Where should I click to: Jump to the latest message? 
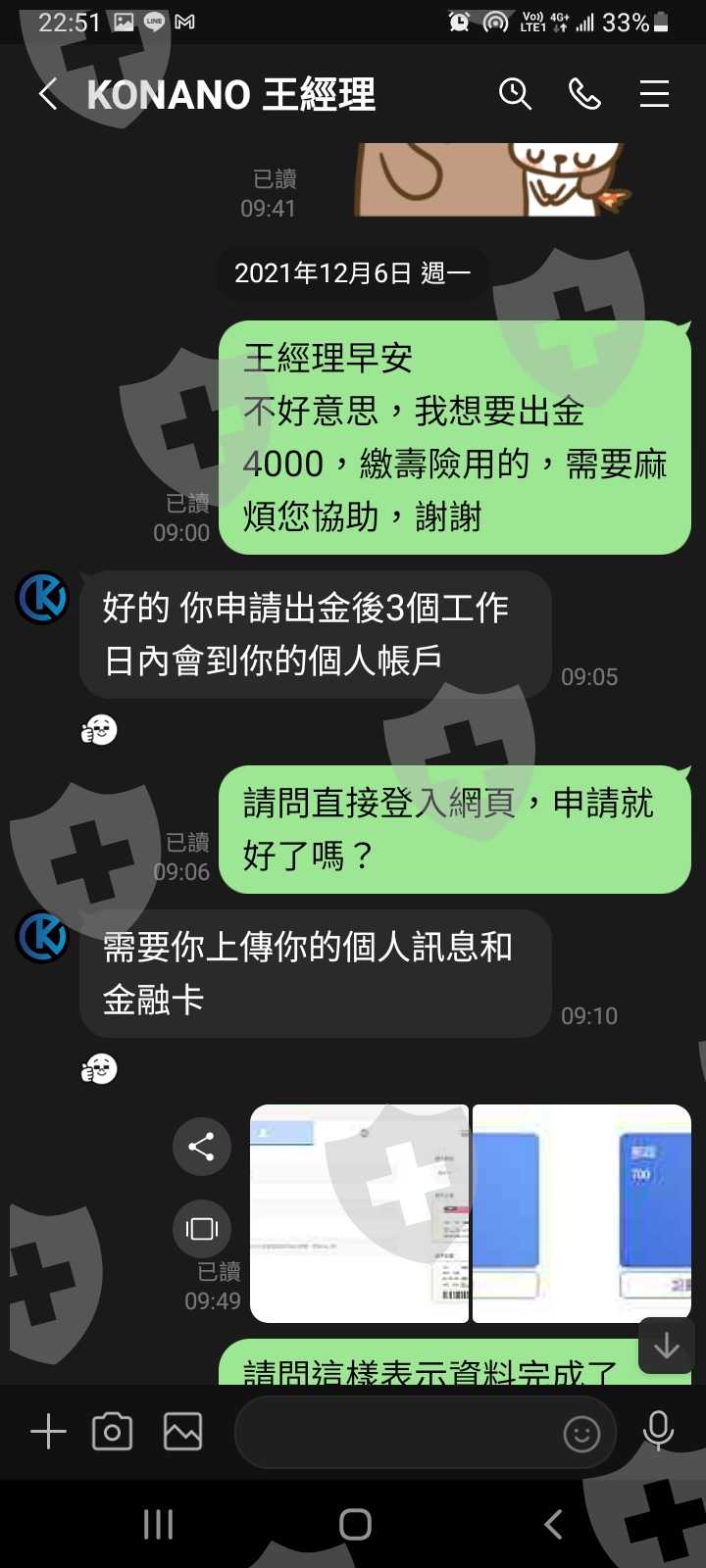[x=667, y=1347]
